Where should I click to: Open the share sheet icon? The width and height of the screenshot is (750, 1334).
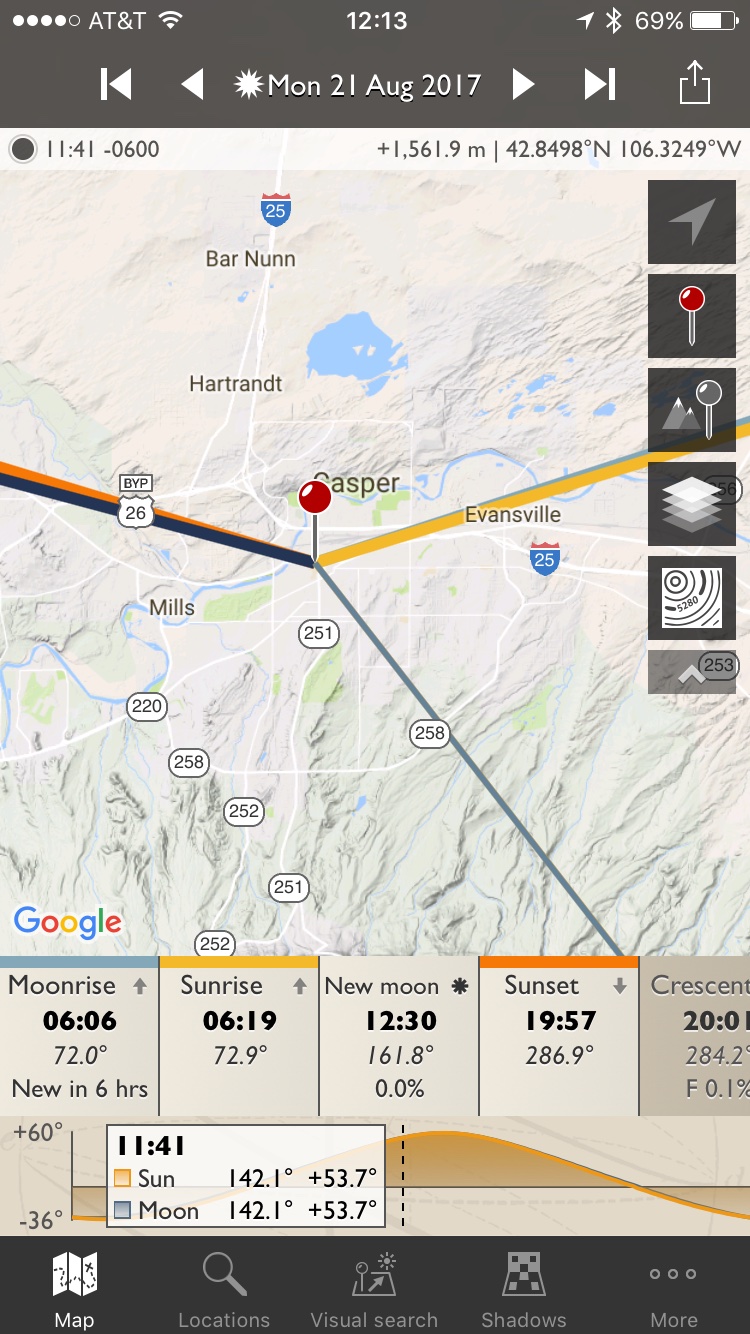694,83
